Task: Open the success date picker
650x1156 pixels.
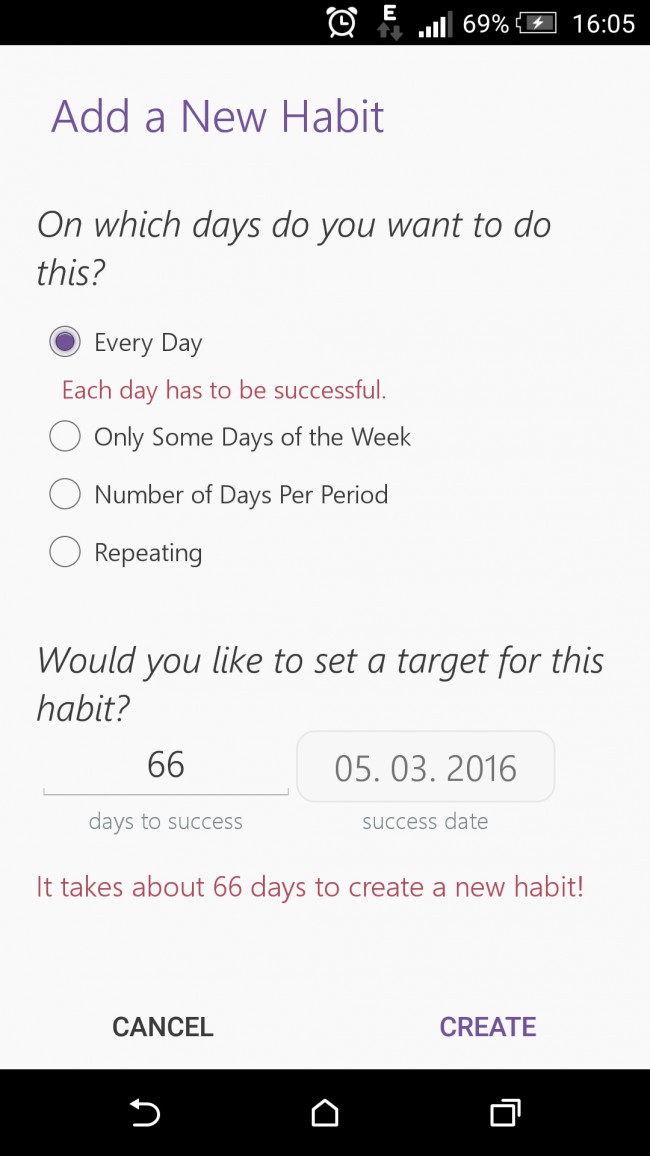Action: [x=425, y=767]
